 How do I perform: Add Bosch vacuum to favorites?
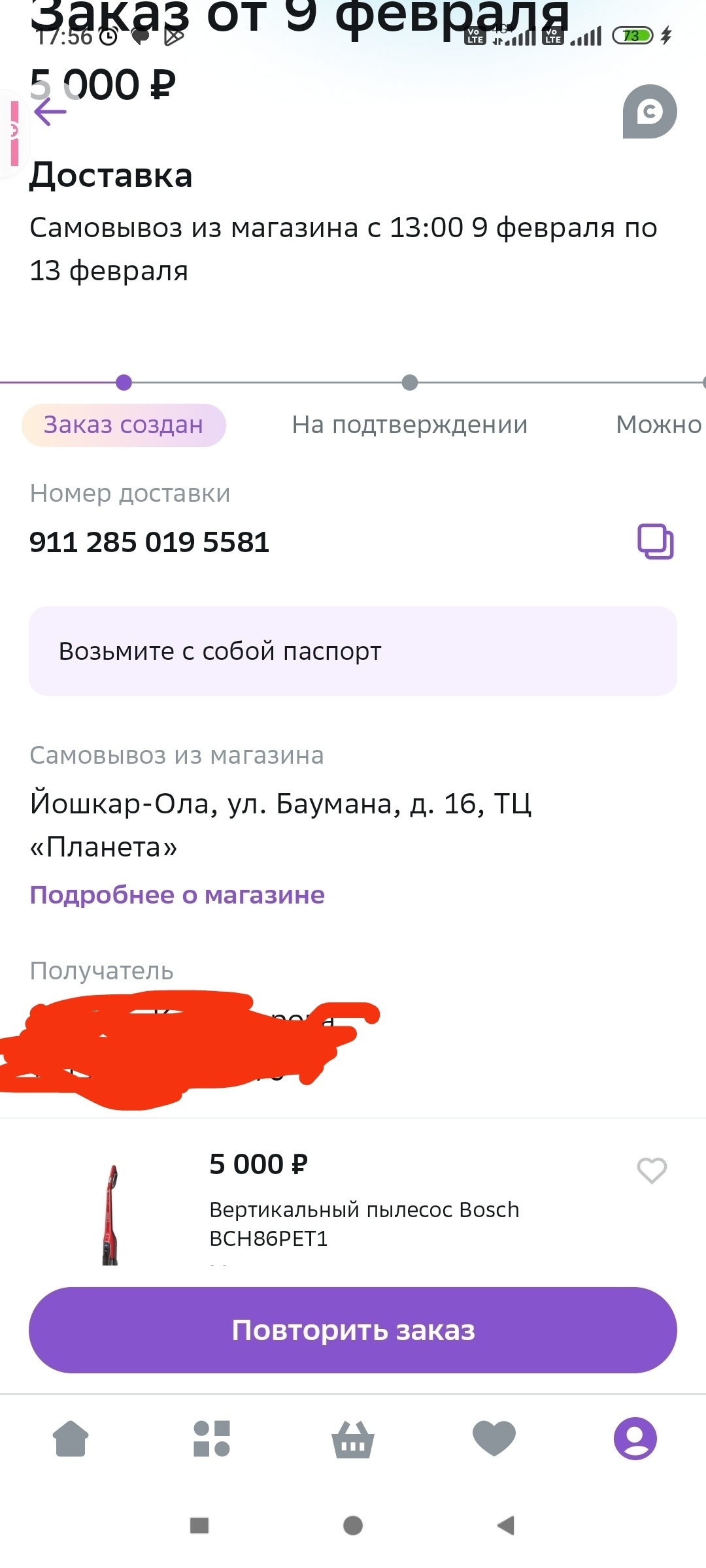pyautogui.click(x=652, y=1170)
